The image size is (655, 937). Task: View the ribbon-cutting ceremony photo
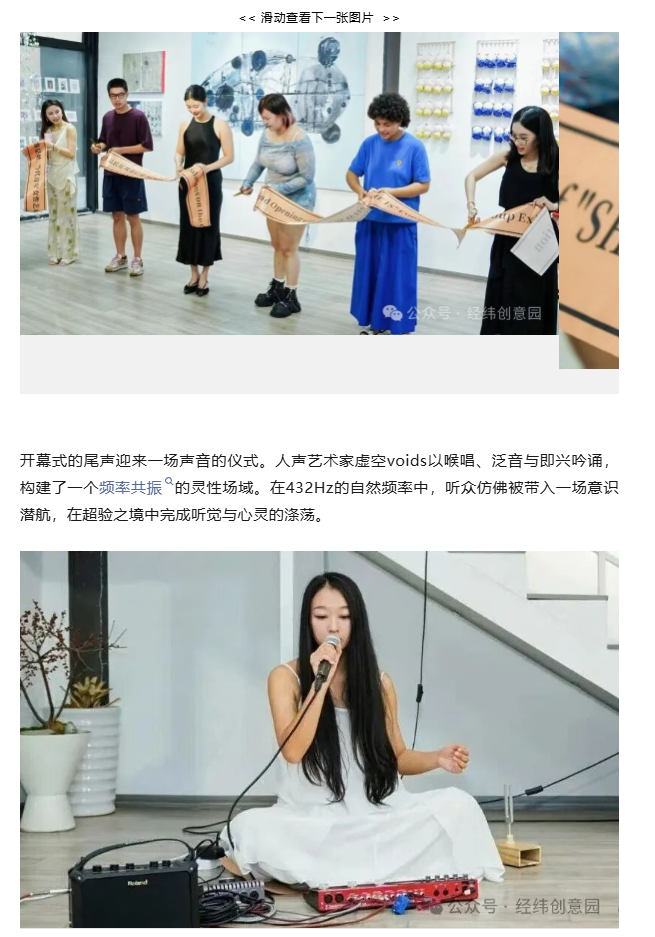tap(289, 183)
